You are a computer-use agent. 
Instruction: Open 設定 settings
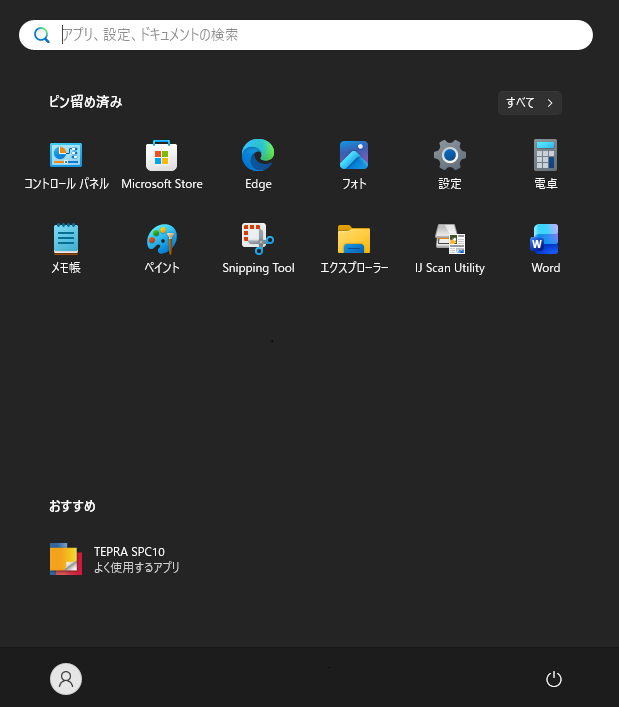point(450,164)
